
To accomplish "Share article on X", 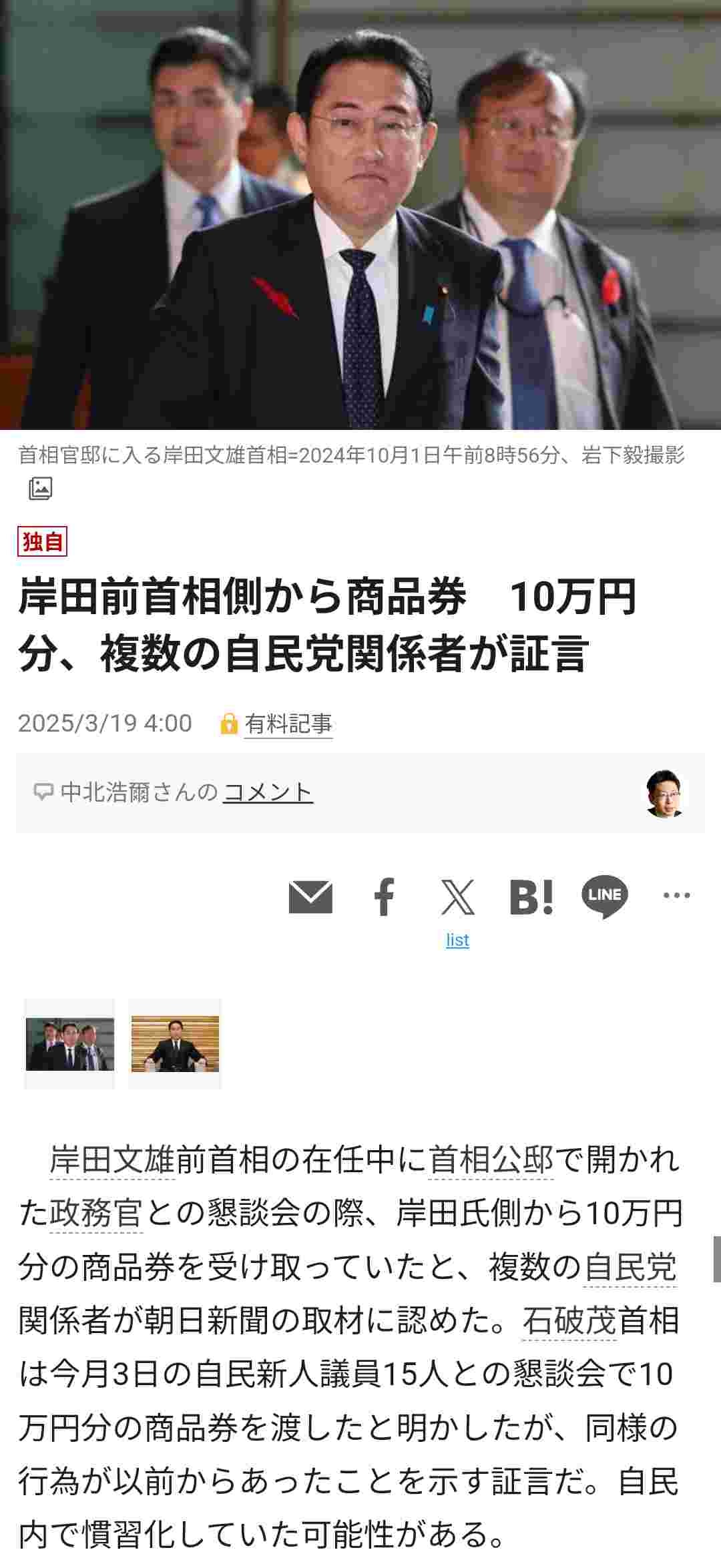I will point(458,896).
